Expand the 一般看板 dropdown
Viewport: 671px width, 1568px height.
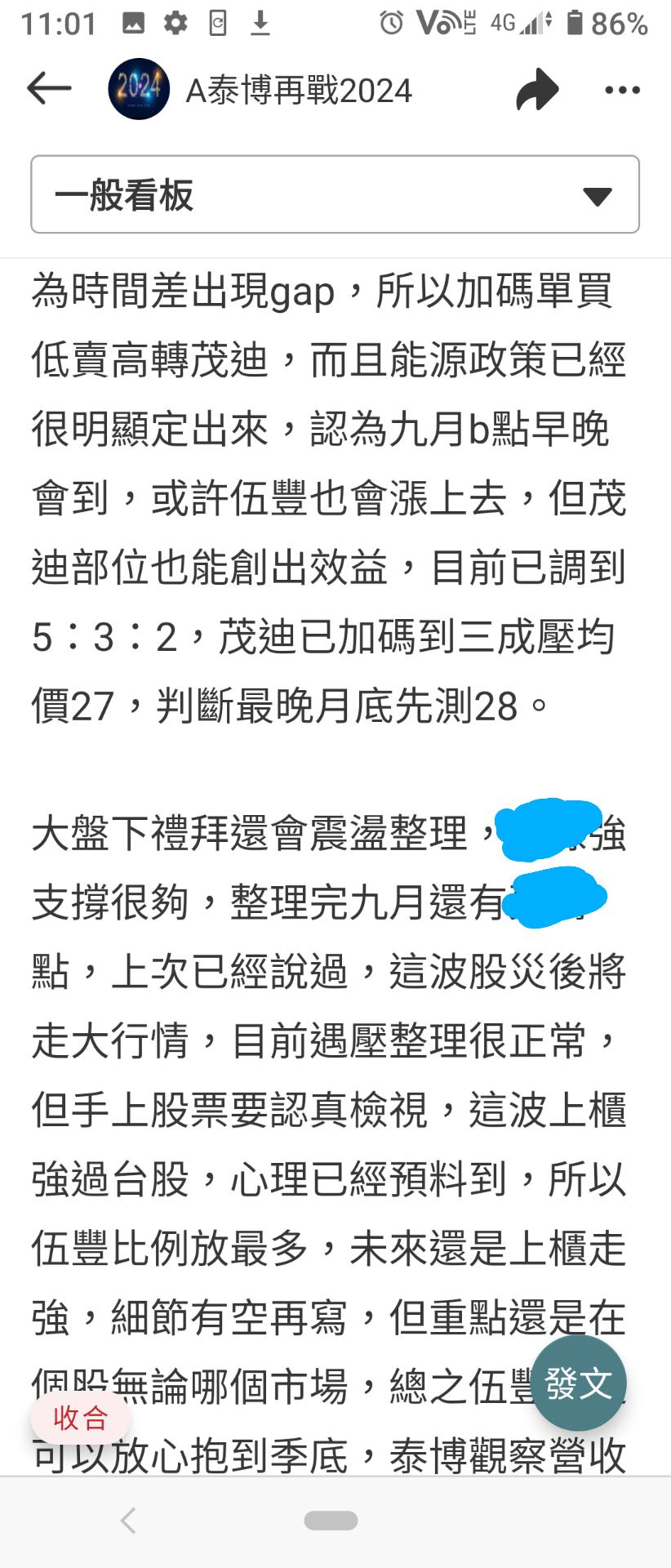pyautogui.click(x=335, y=194)
